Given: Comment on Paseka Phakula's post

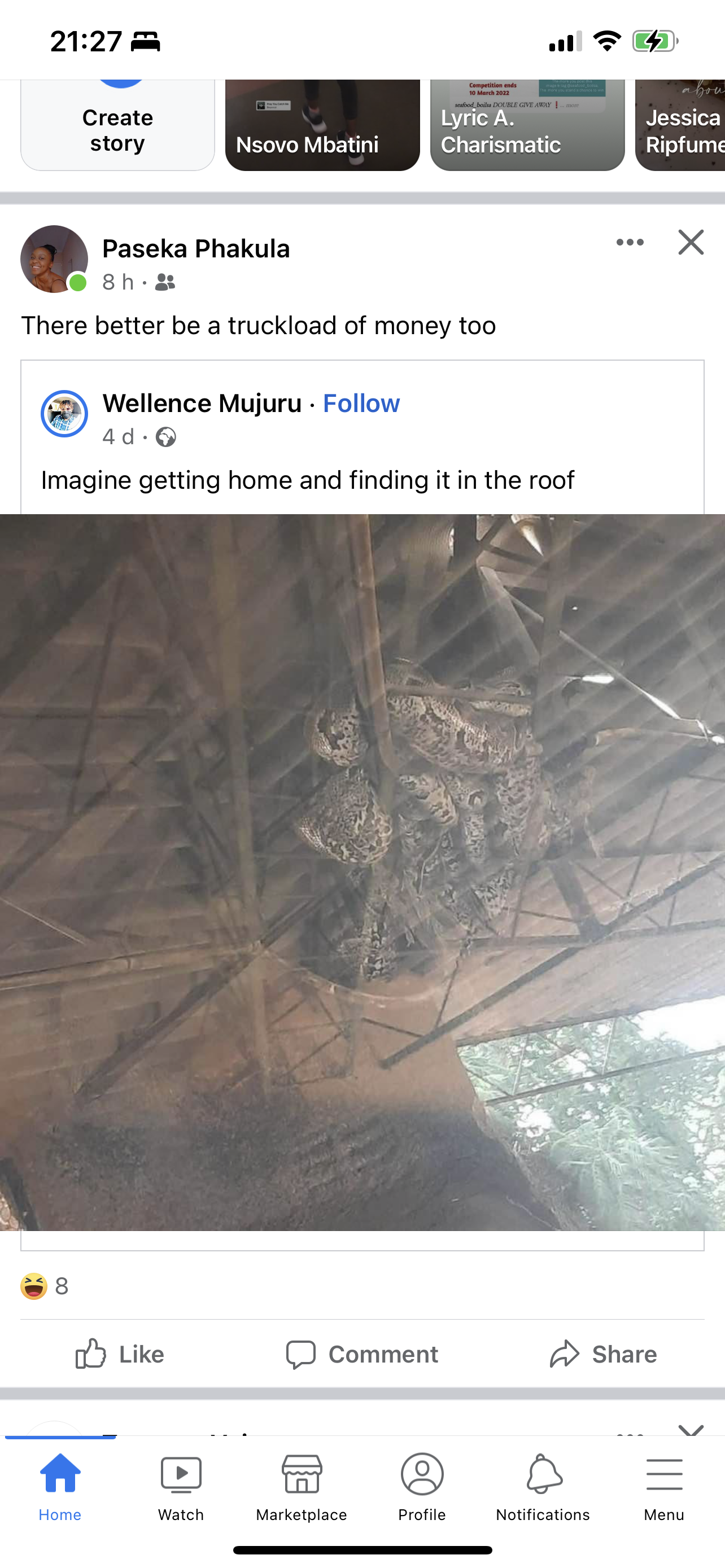Looking at the screenshot, I should click(x=362, y=1354).
